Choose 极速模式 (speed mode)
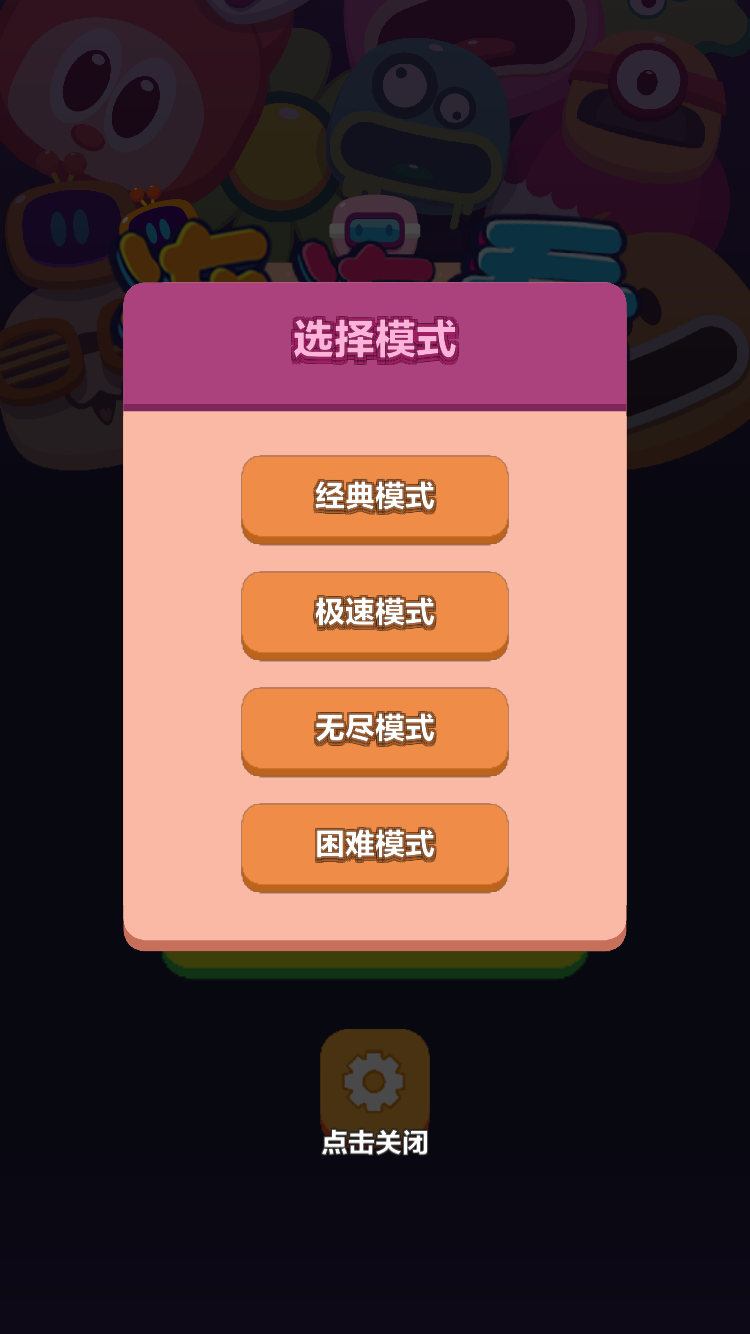This screenshot has height=1334, width=750. (375, 613)
